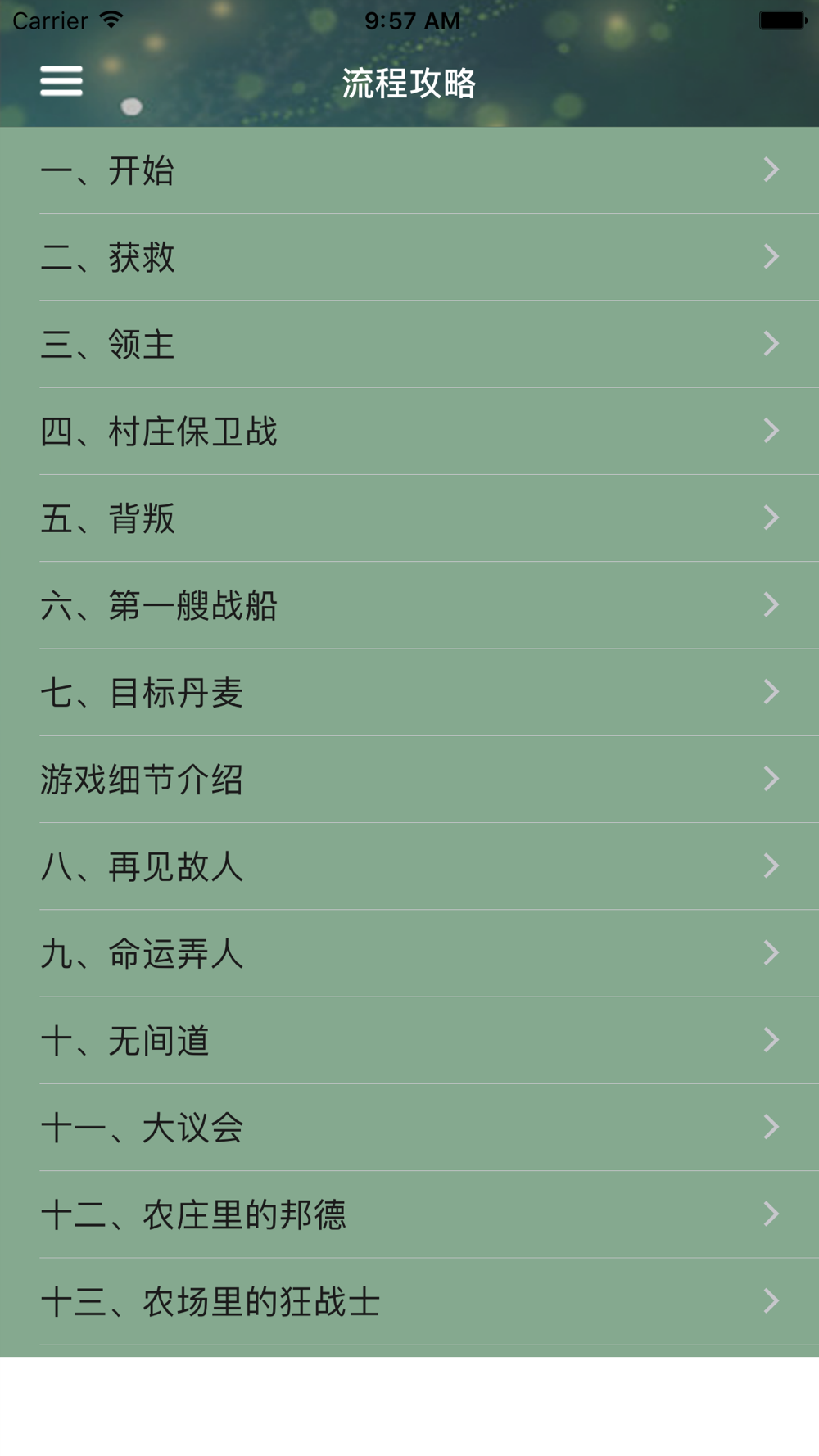View chapter 七、目标丹麦
Screen dimensions: 819x1456
[x=409, y=692]
